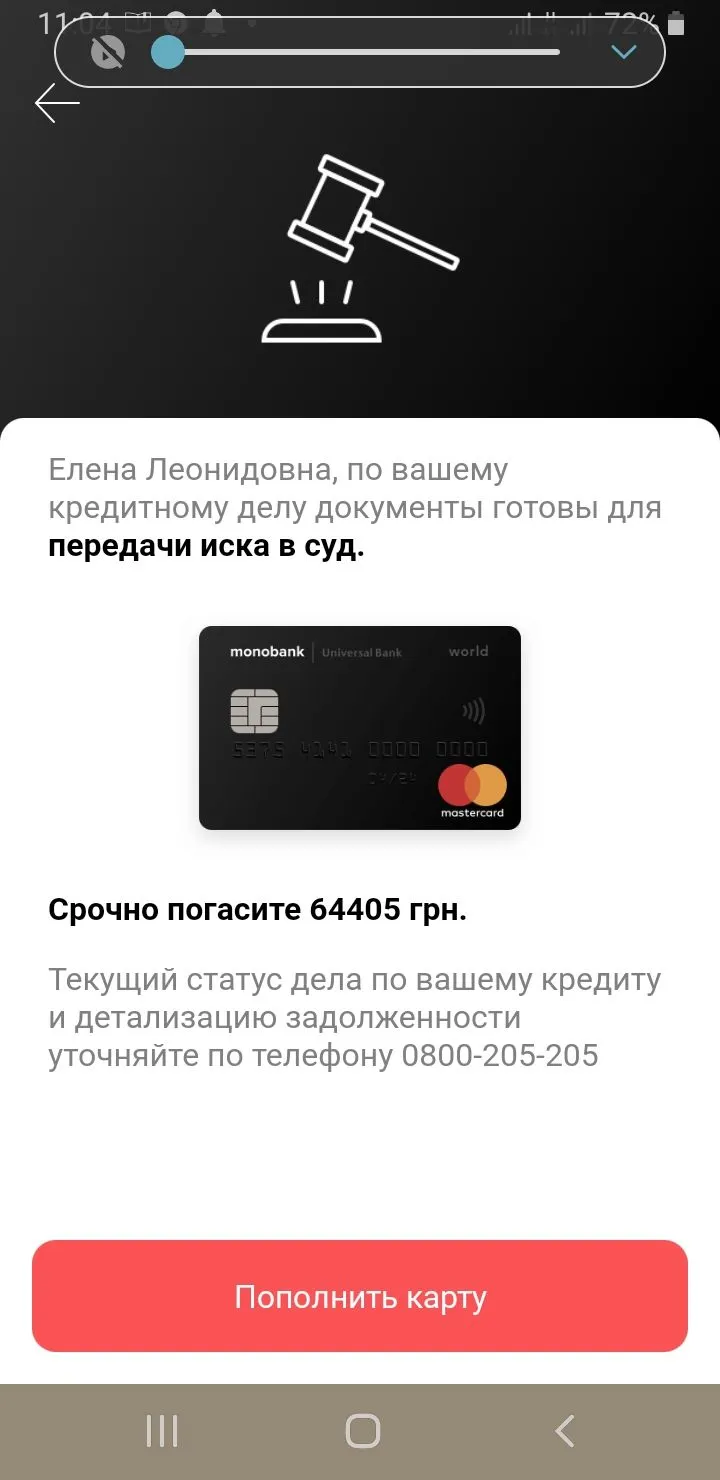Mute notifications via the crossed bell icon
This screenshot has height=1480, width=720.
108,52
